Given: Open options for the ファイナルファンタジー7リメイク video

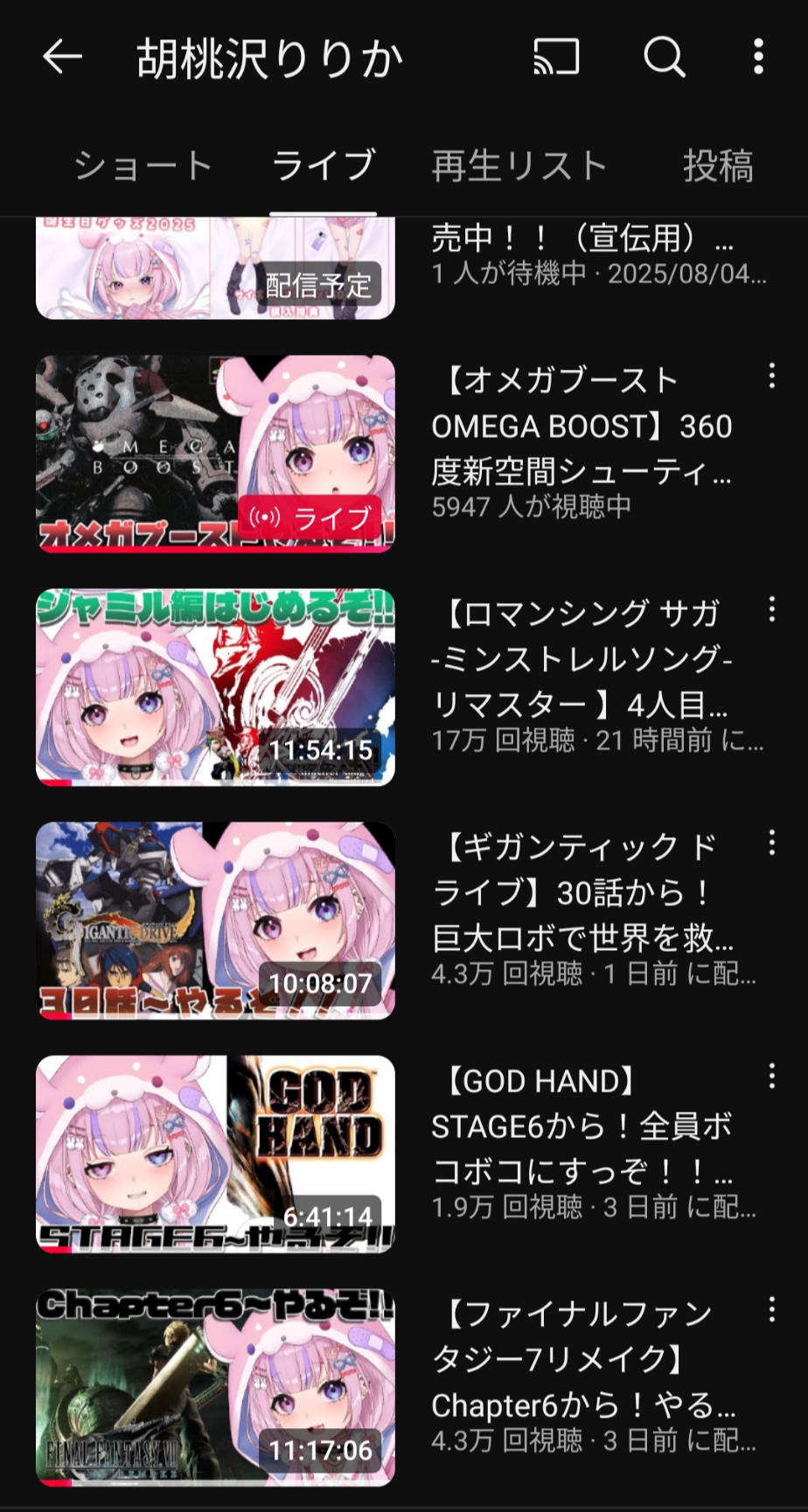Looking at the screenshot, I should tap(771, 1309).
